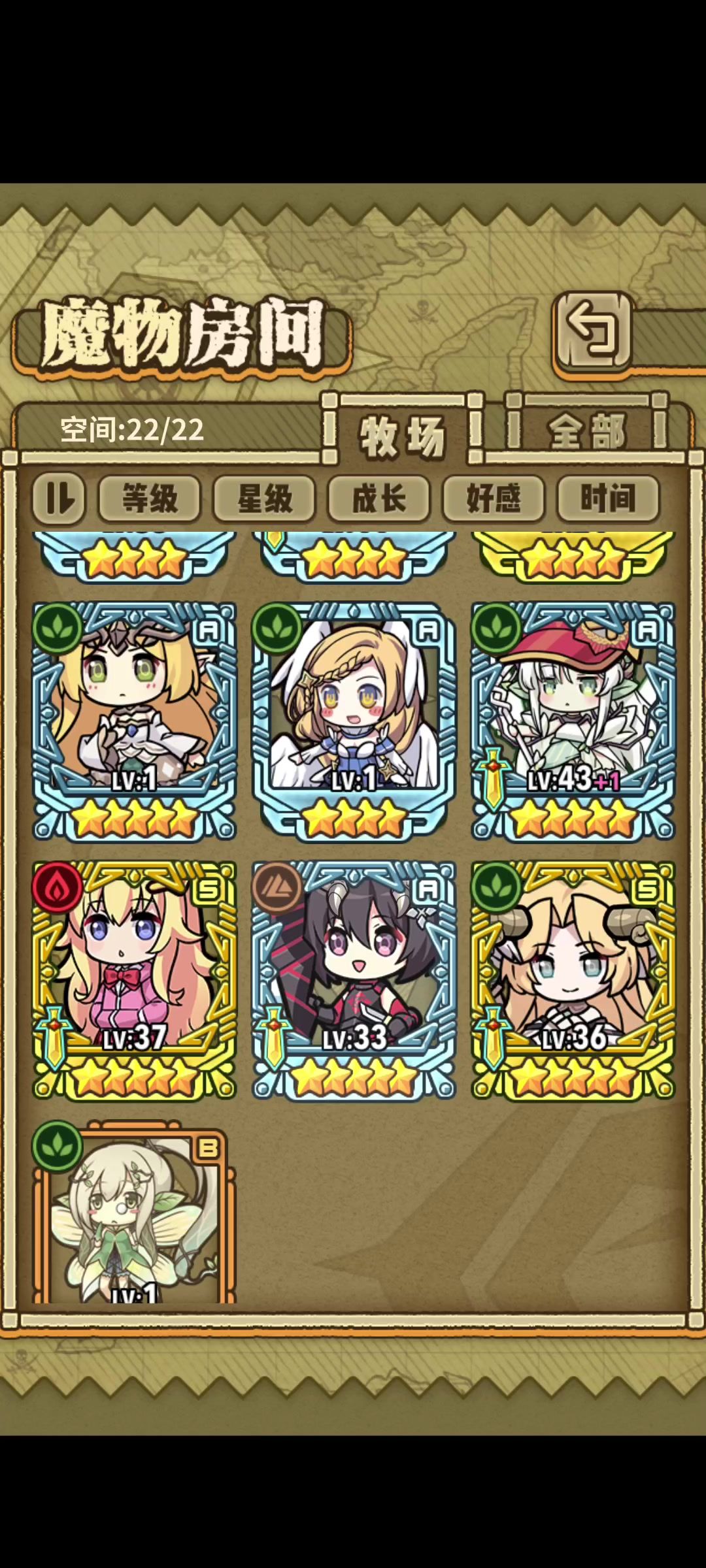The image size is (706, 1568).
Task: Switch to the 牧场 tab
Action: pyautogui.click(x=402, y=434)
